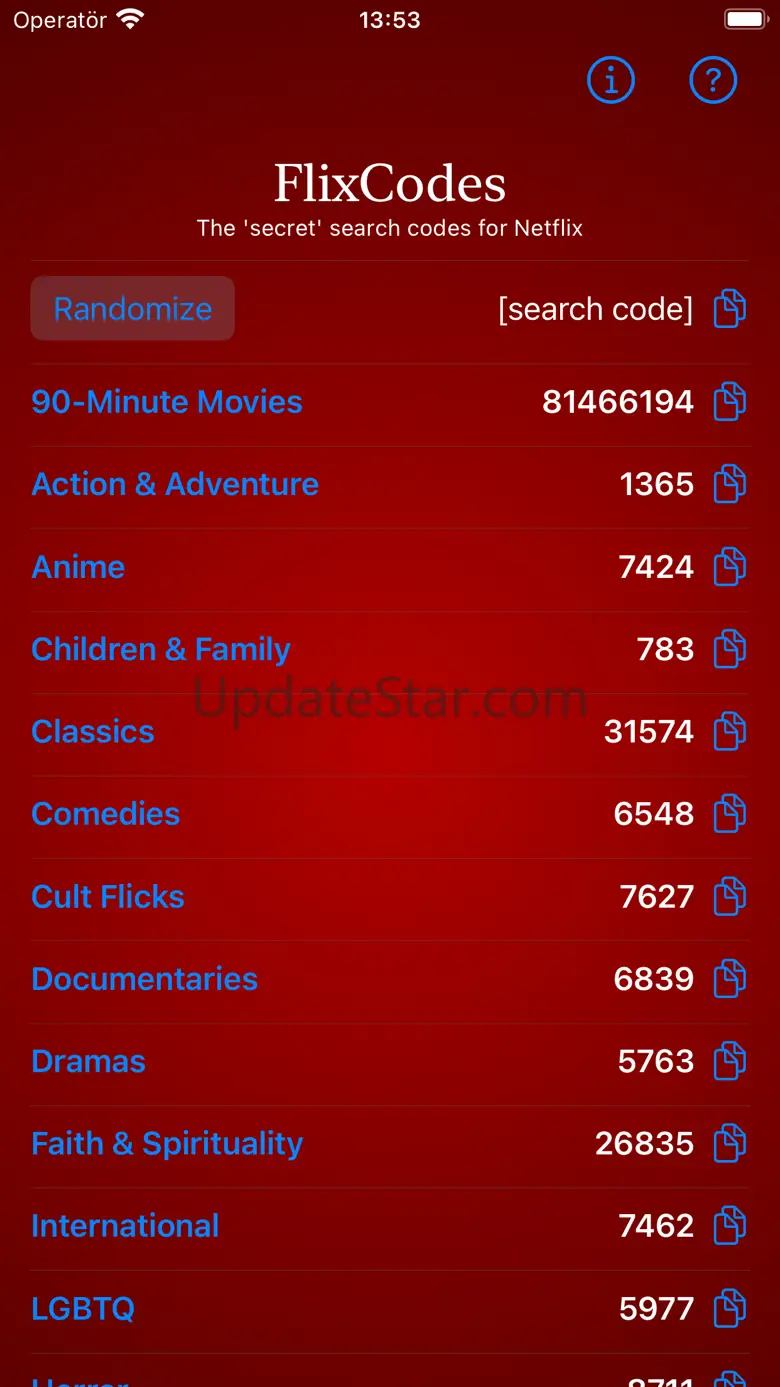Copy the Cult Flicks code 7627
This screenshot has width=780, height=1387.
730,896
